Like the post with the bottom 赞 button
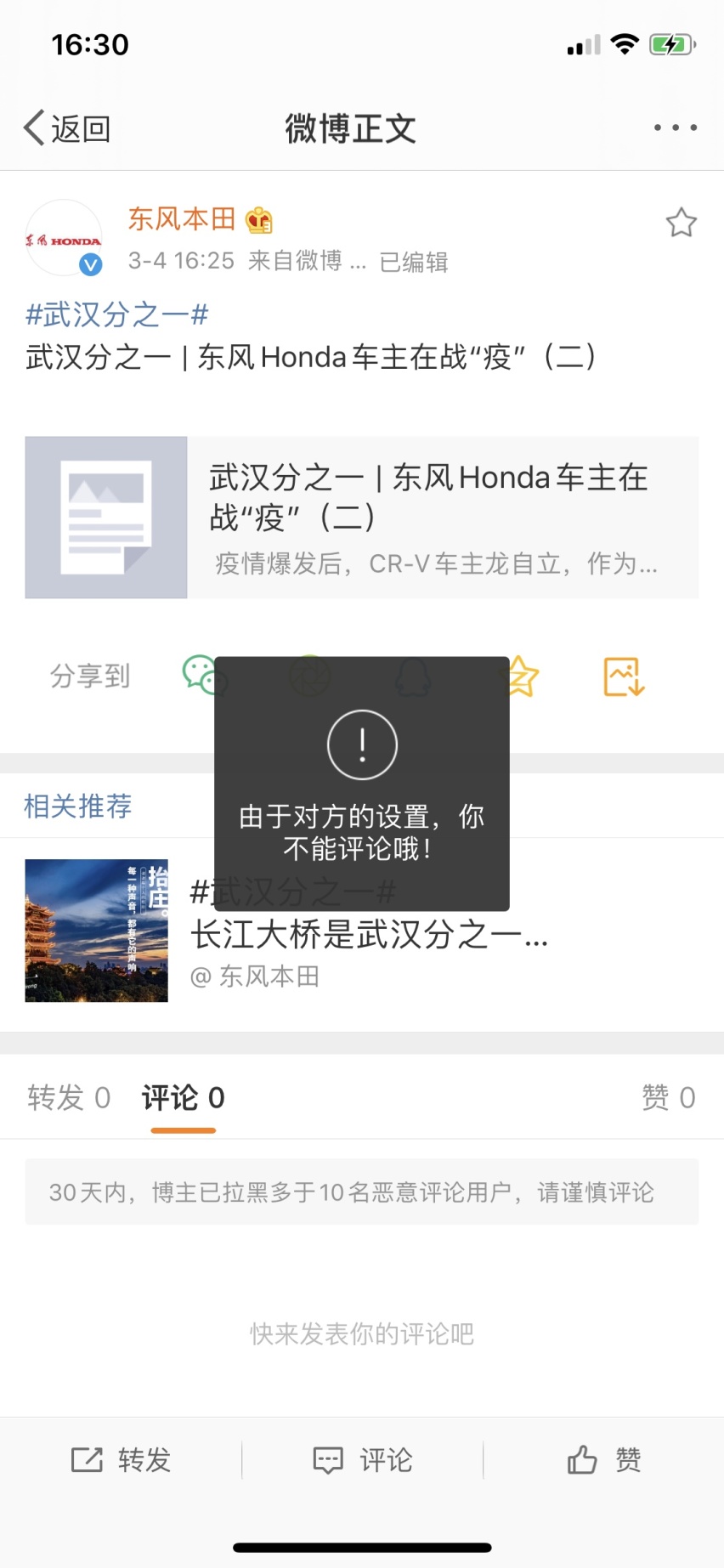724x1568 pixels. [x=603, y=1460]
